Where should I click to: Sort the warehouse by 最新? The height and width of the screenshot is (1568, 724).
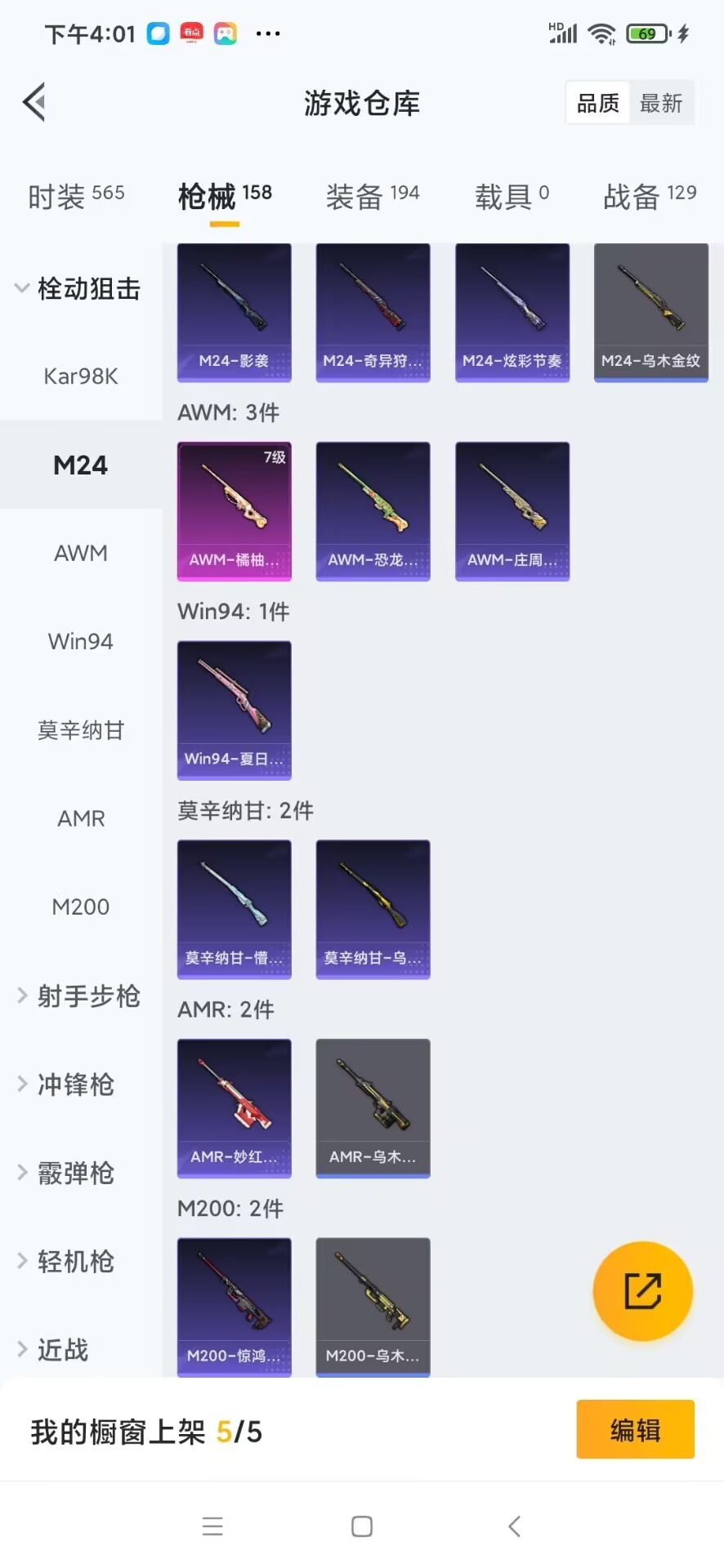tap(661, 103)
